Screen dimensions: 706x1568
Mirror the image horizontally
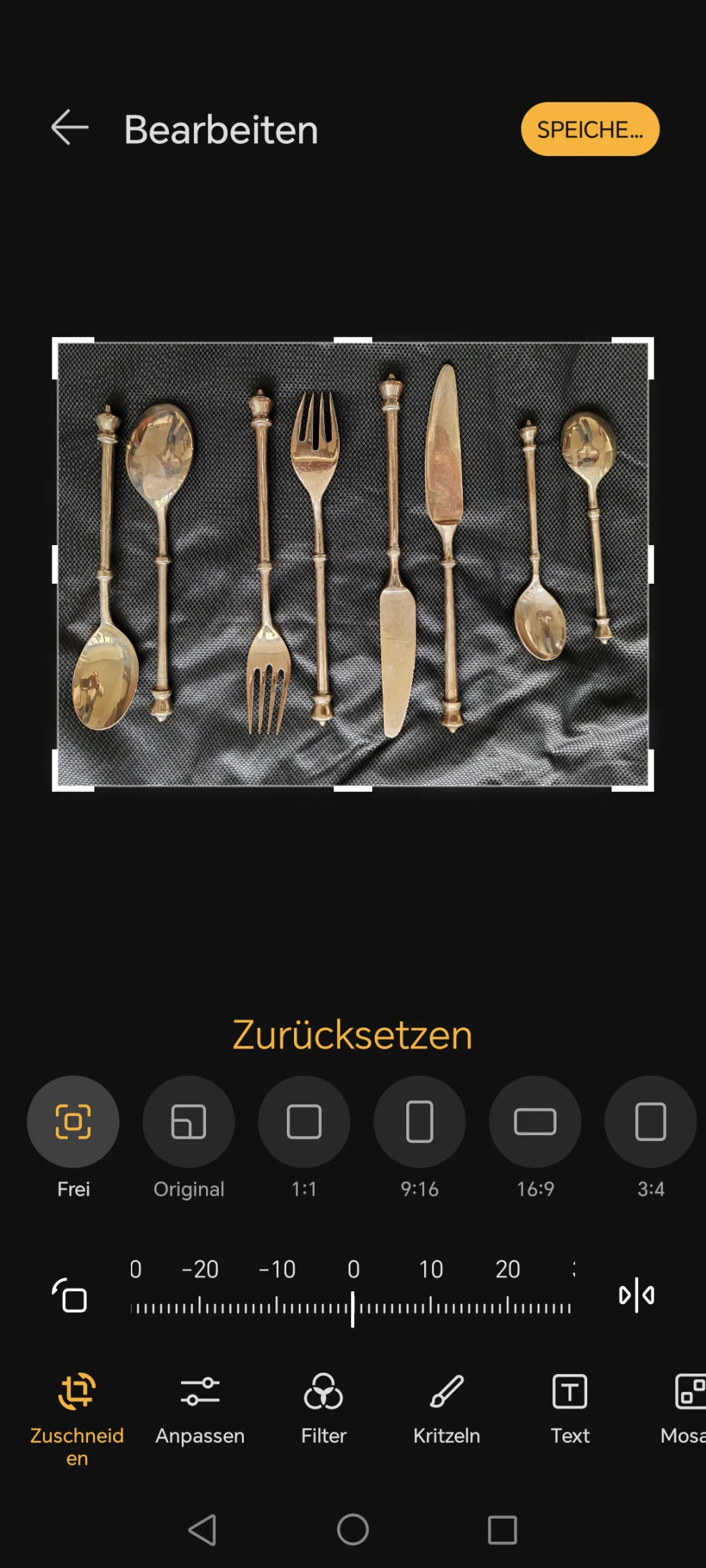(636, 1295)
